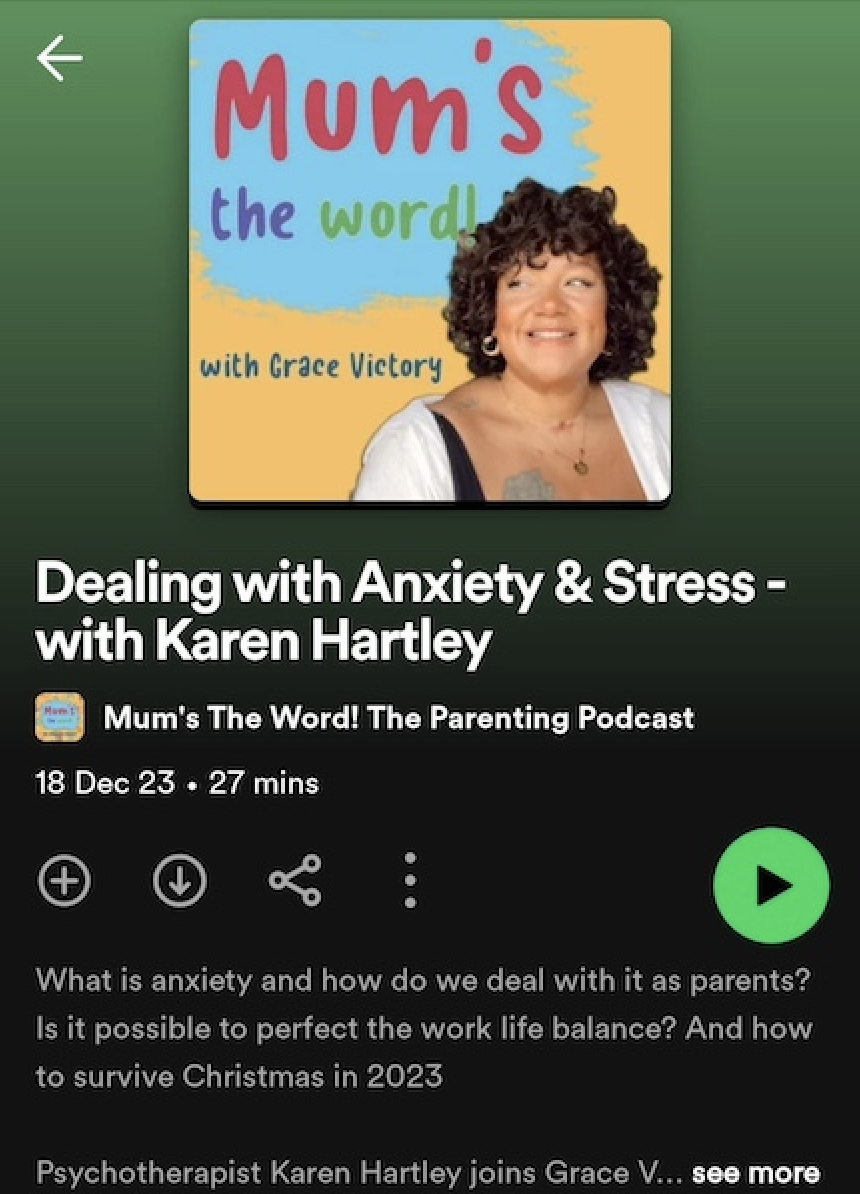The height and width of the screenshot is (1194, 860).
Task: Open the three-dot options menu
Action: [x=410, y=881]
